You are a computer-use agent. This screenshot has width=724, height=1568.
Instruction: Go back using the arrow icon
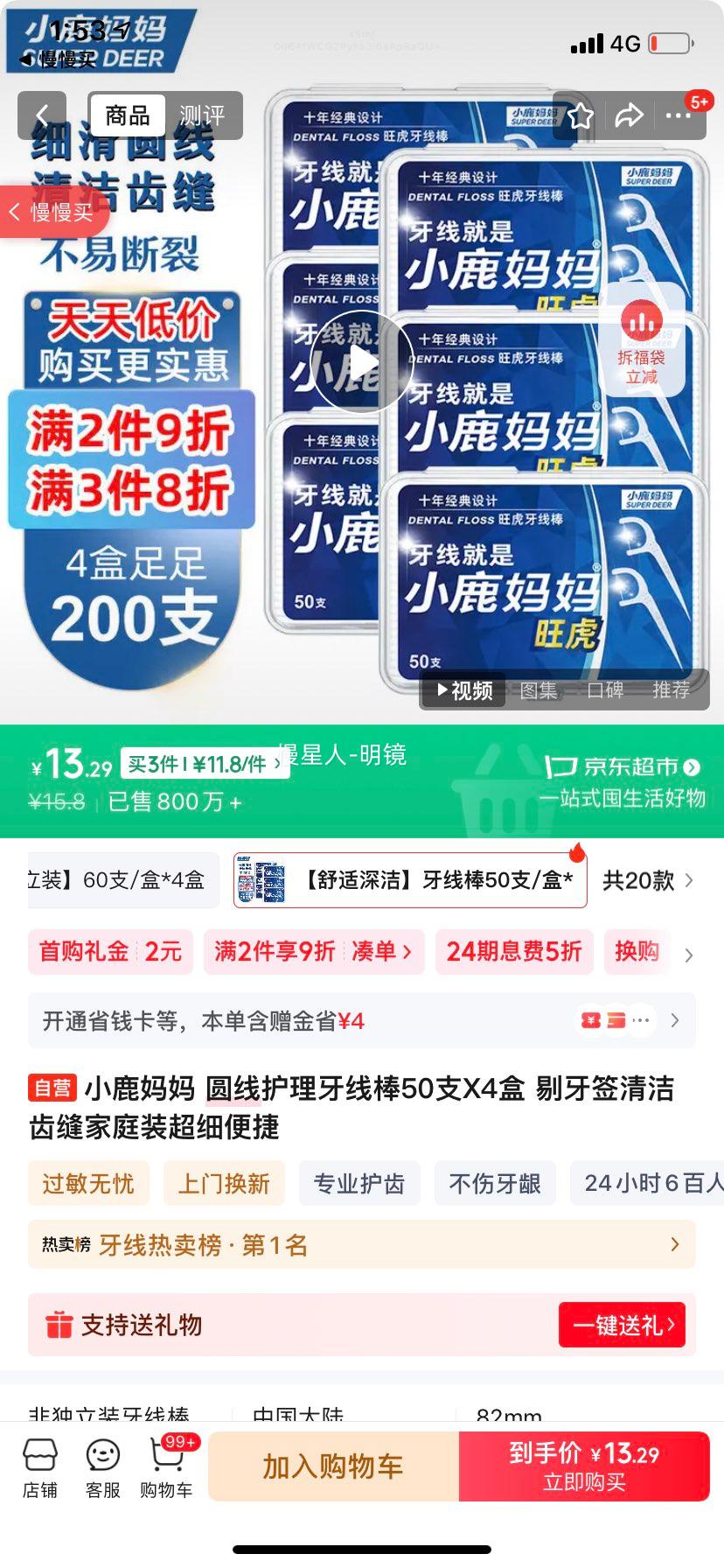41,115
